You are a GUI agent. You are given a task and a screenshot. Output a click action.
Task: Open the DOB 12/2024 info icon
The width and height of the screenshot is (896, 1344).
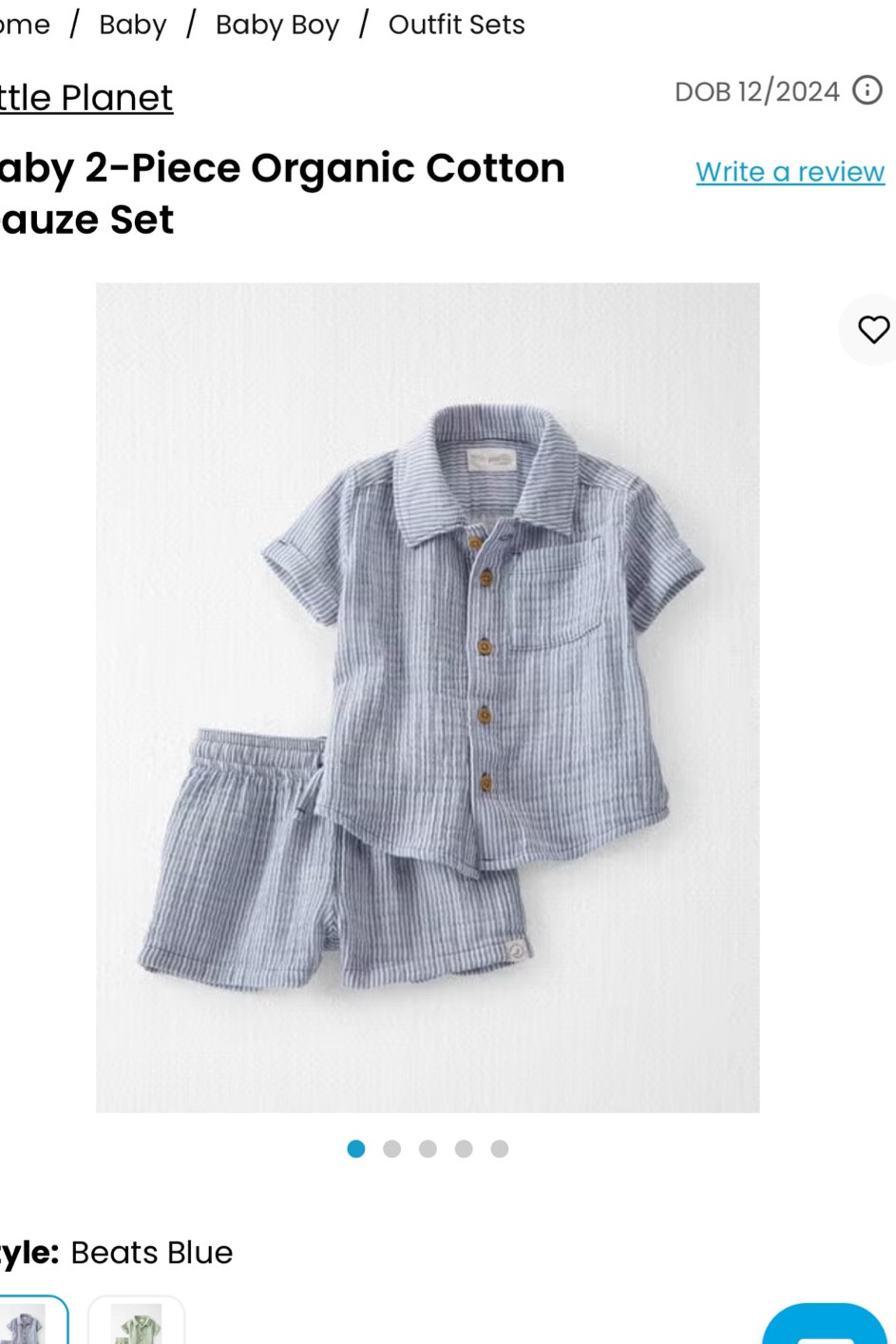pyautogui.click(x=867, y=90)
